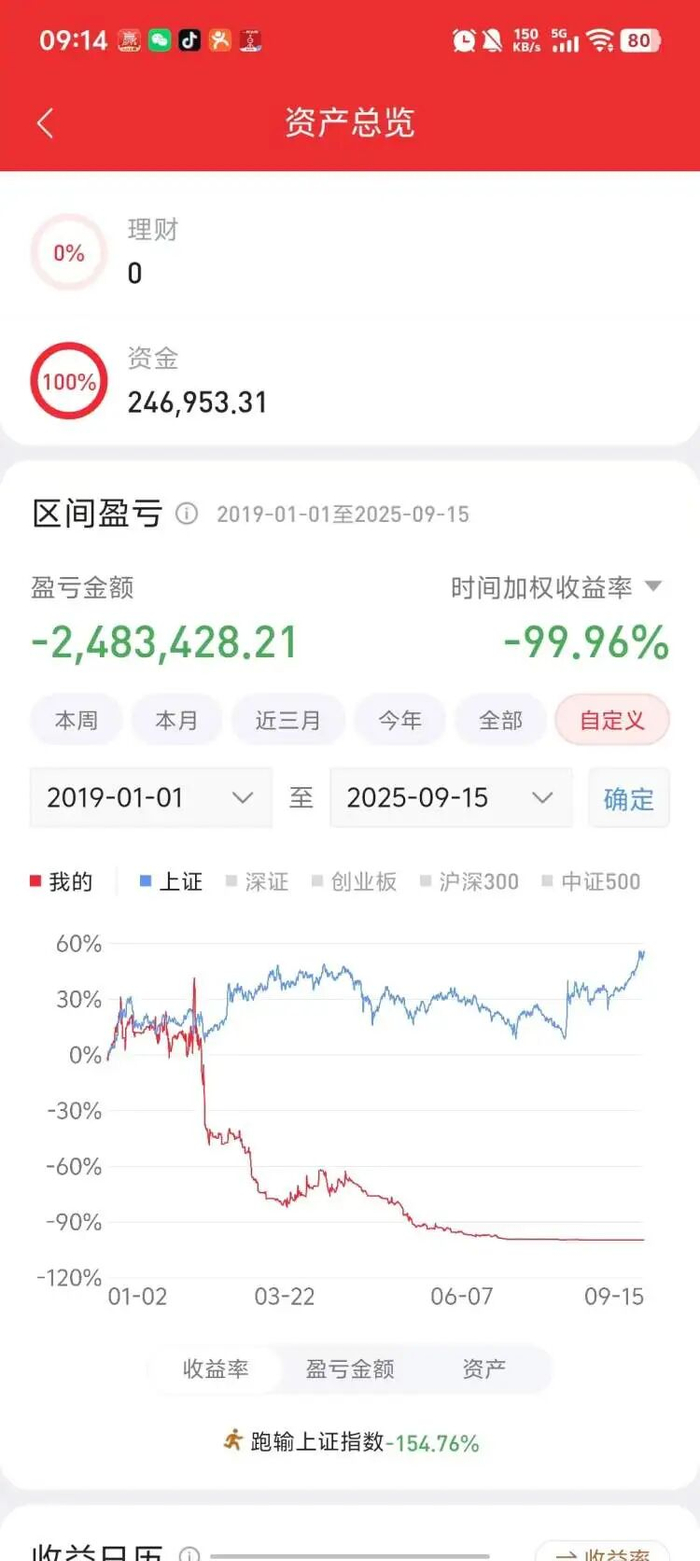Toggle the 上证 legend on the chart
Image resolution: width=700 pixels, height=1561 pixels.
[171, 881]
